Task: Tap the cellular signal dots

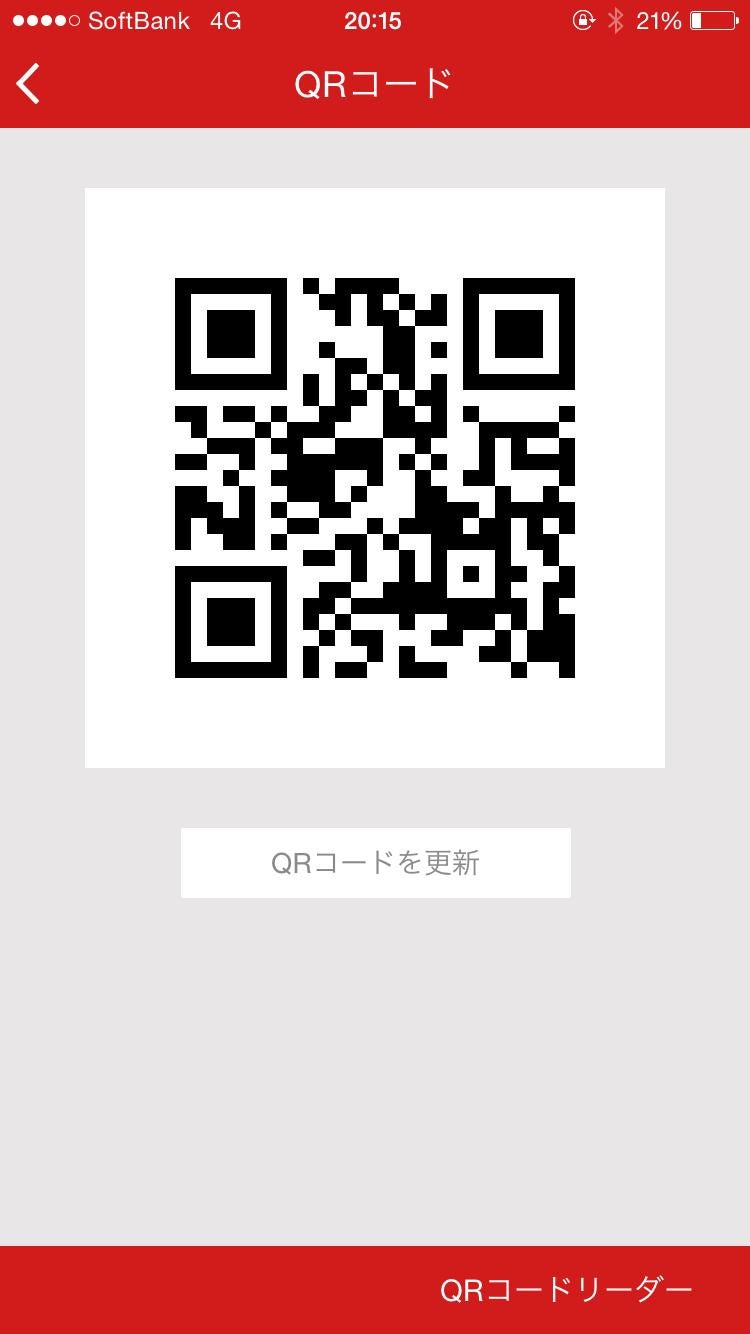Action: (x=44, y=18)
